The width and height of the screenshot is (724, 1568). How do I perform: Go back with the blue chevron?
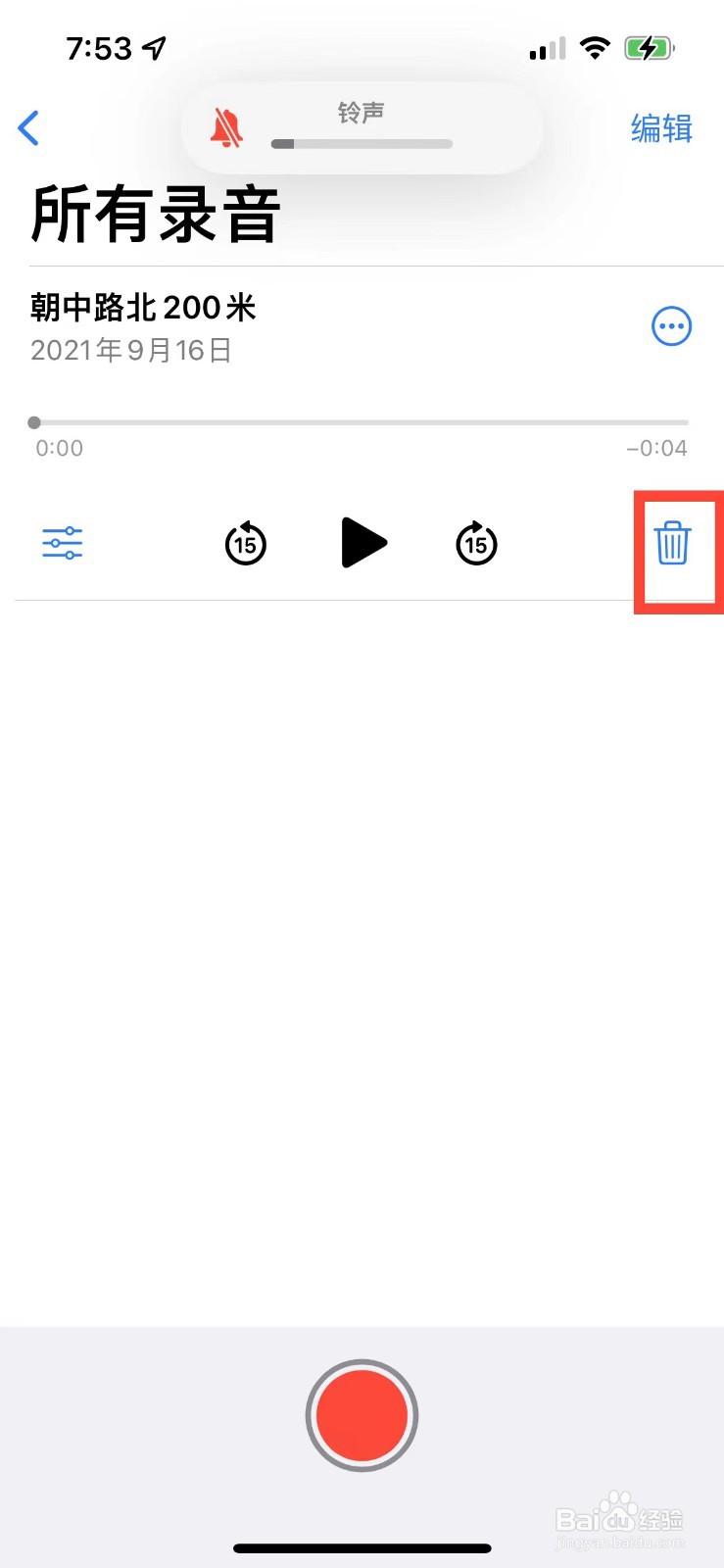[x=29, y=127]
